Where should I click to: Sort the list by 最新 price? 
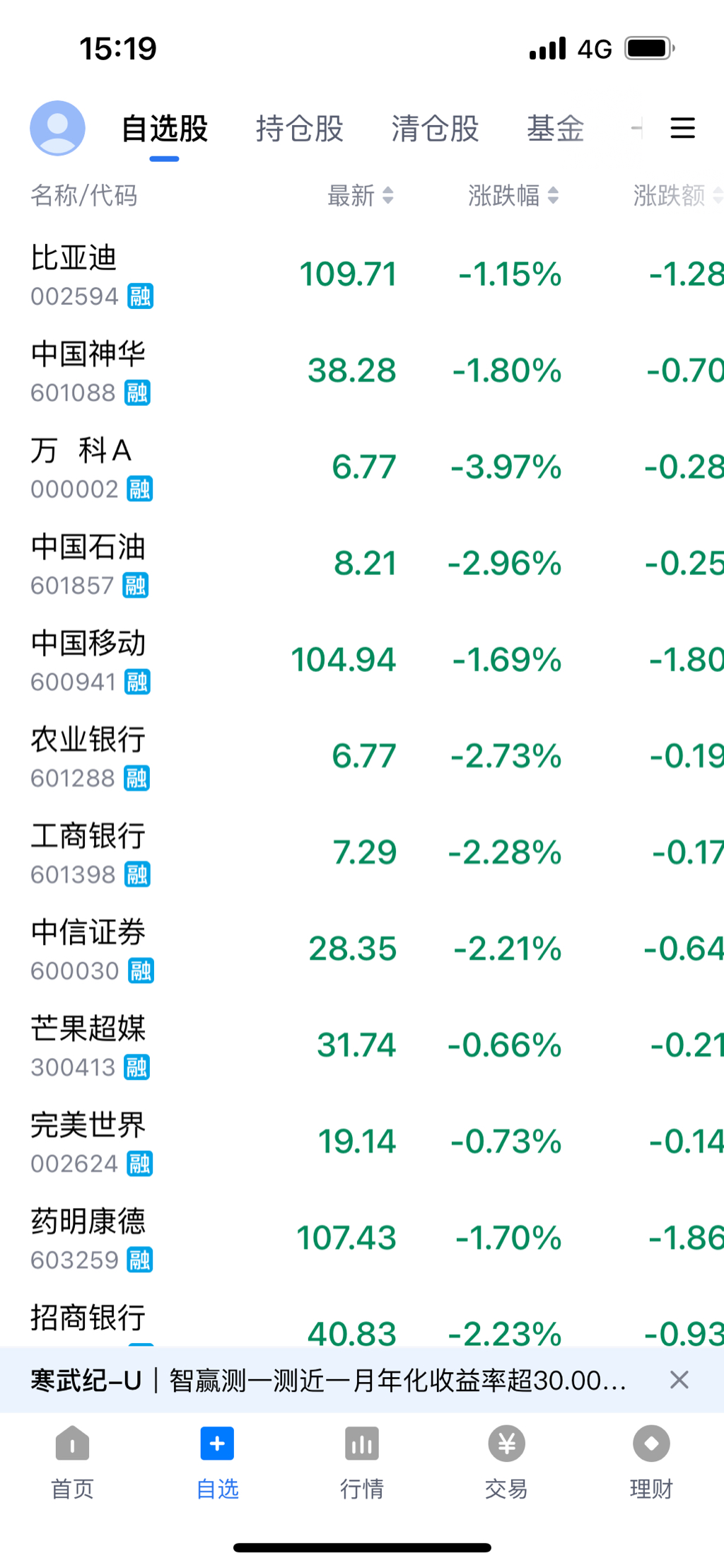[x=360, y=195]
